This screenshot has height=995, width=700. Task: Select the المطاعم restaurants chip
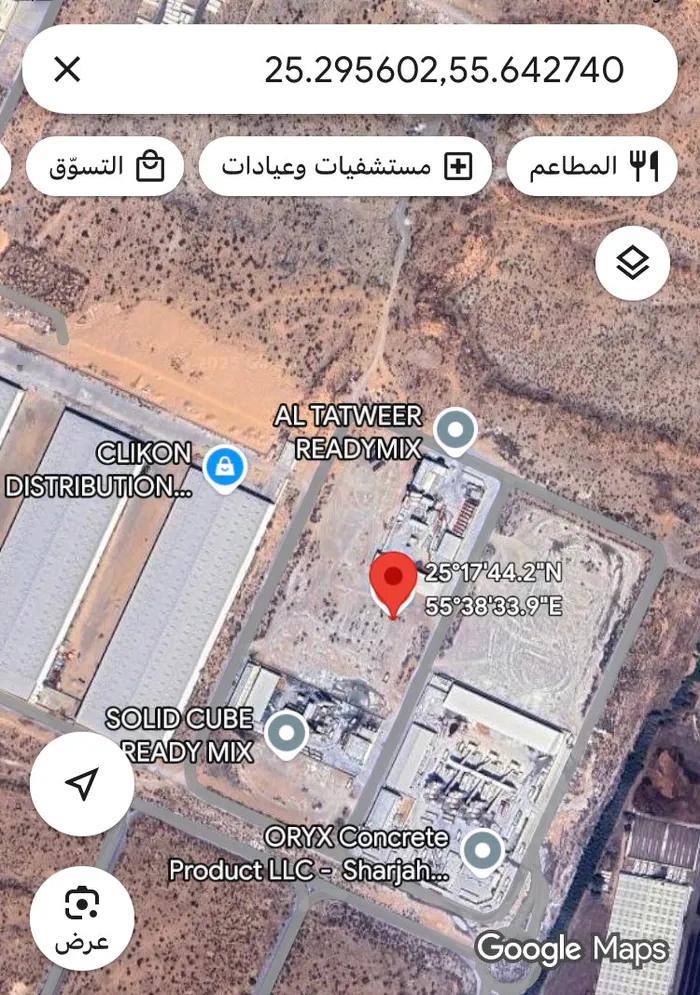pyautogui.click(x=592, y=166)
